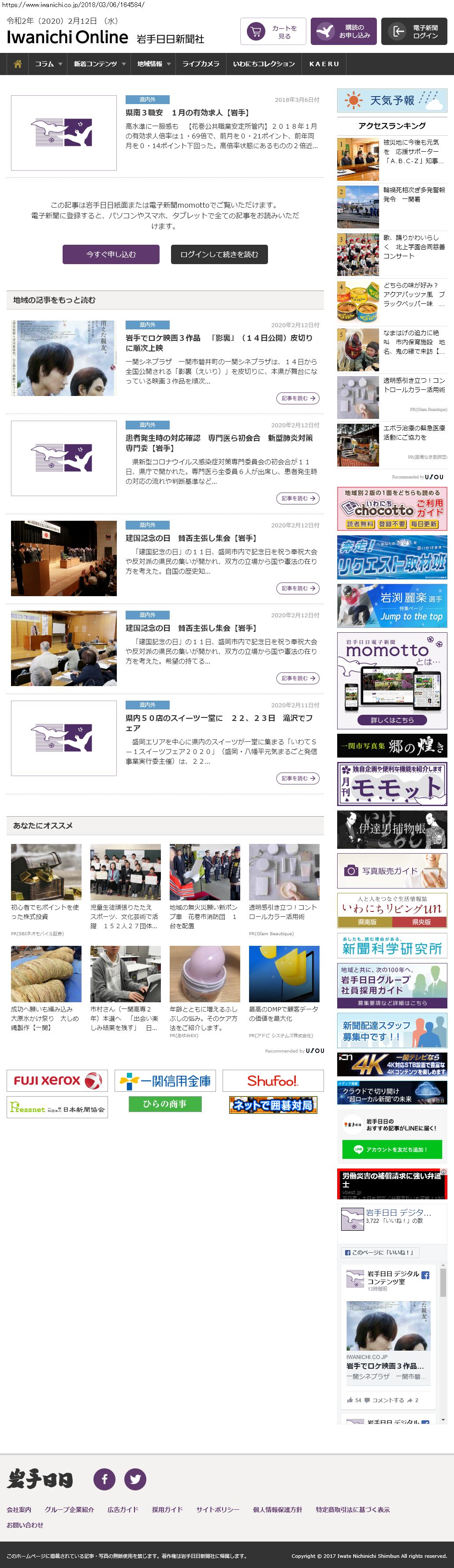Open ライブカメラ from the navigation bar
454x1568 pixels.
tap(201, 64)
